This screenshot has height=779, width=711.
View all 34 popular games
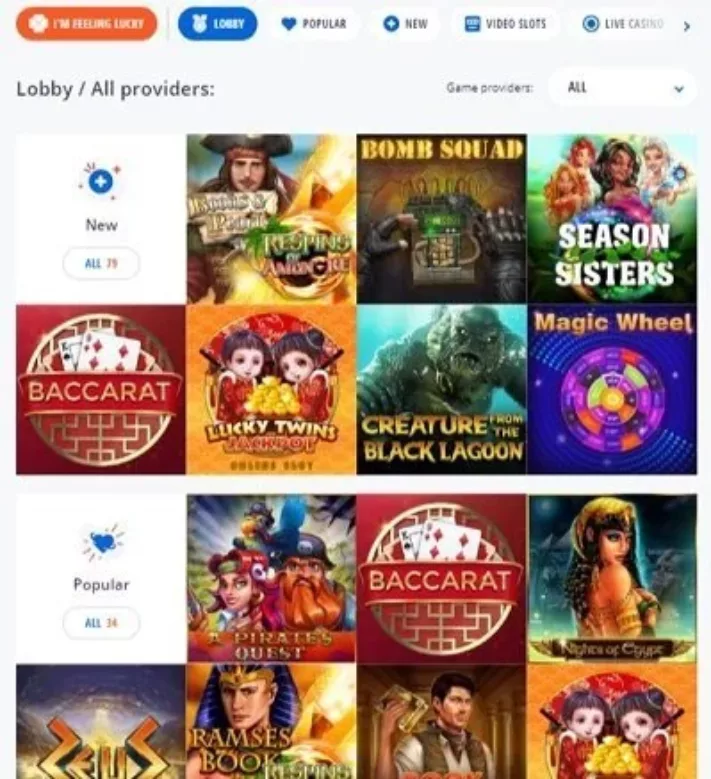101,622
